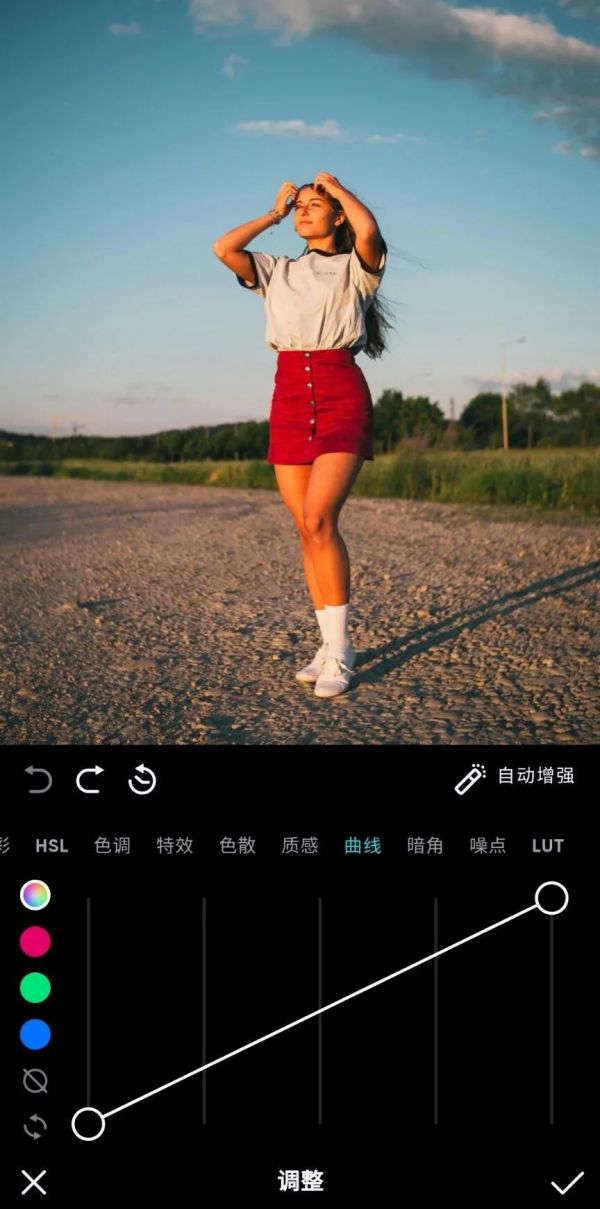Image resolution: width=600 pixels, height=1209 pixels.
Task: Cancel adjustments with the X
Action: [34, 1182]
